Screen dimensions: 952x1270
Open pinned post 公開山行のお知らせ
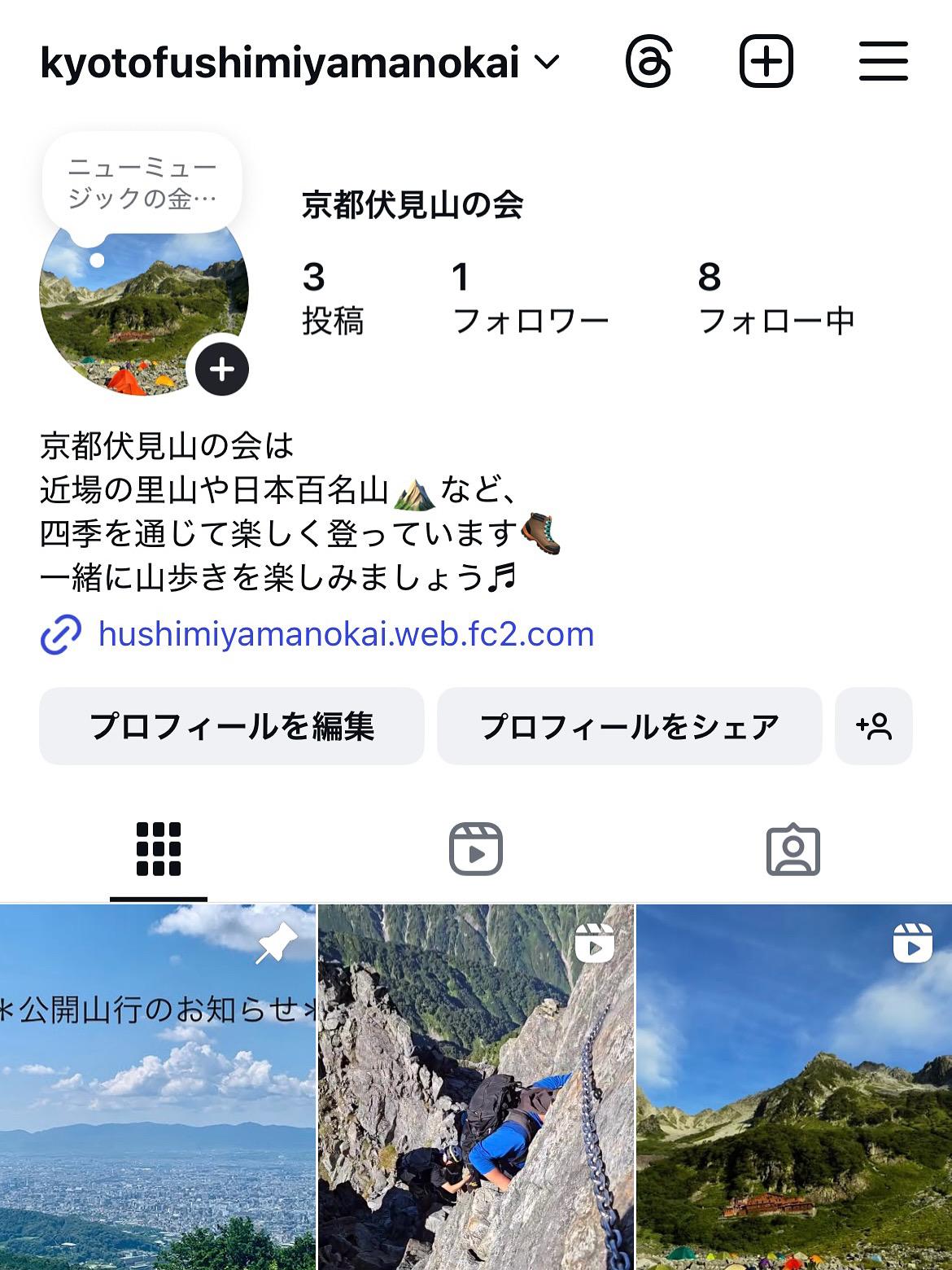coord(157,1087)
